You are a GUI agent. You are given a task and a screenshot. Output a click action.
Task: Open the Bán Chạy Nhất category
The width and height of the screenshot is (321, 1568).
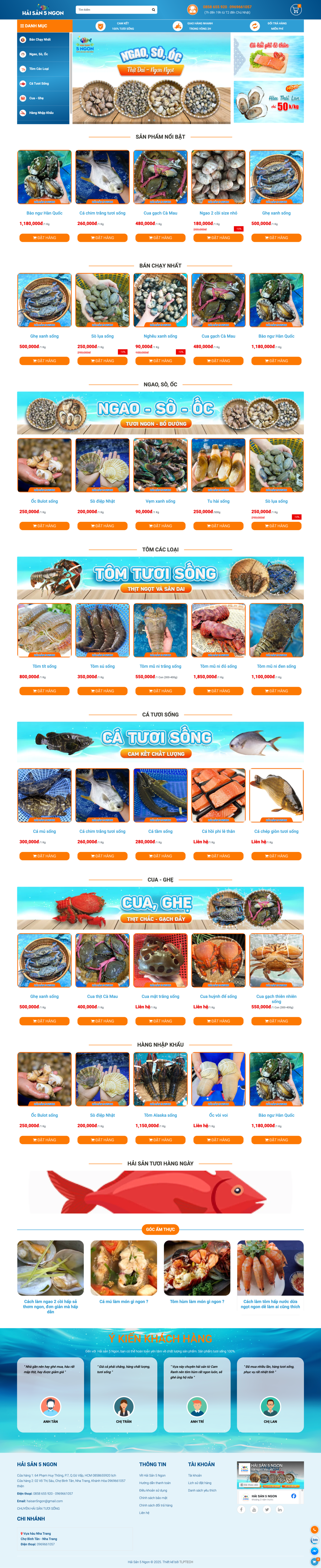[x=40, y=40]
